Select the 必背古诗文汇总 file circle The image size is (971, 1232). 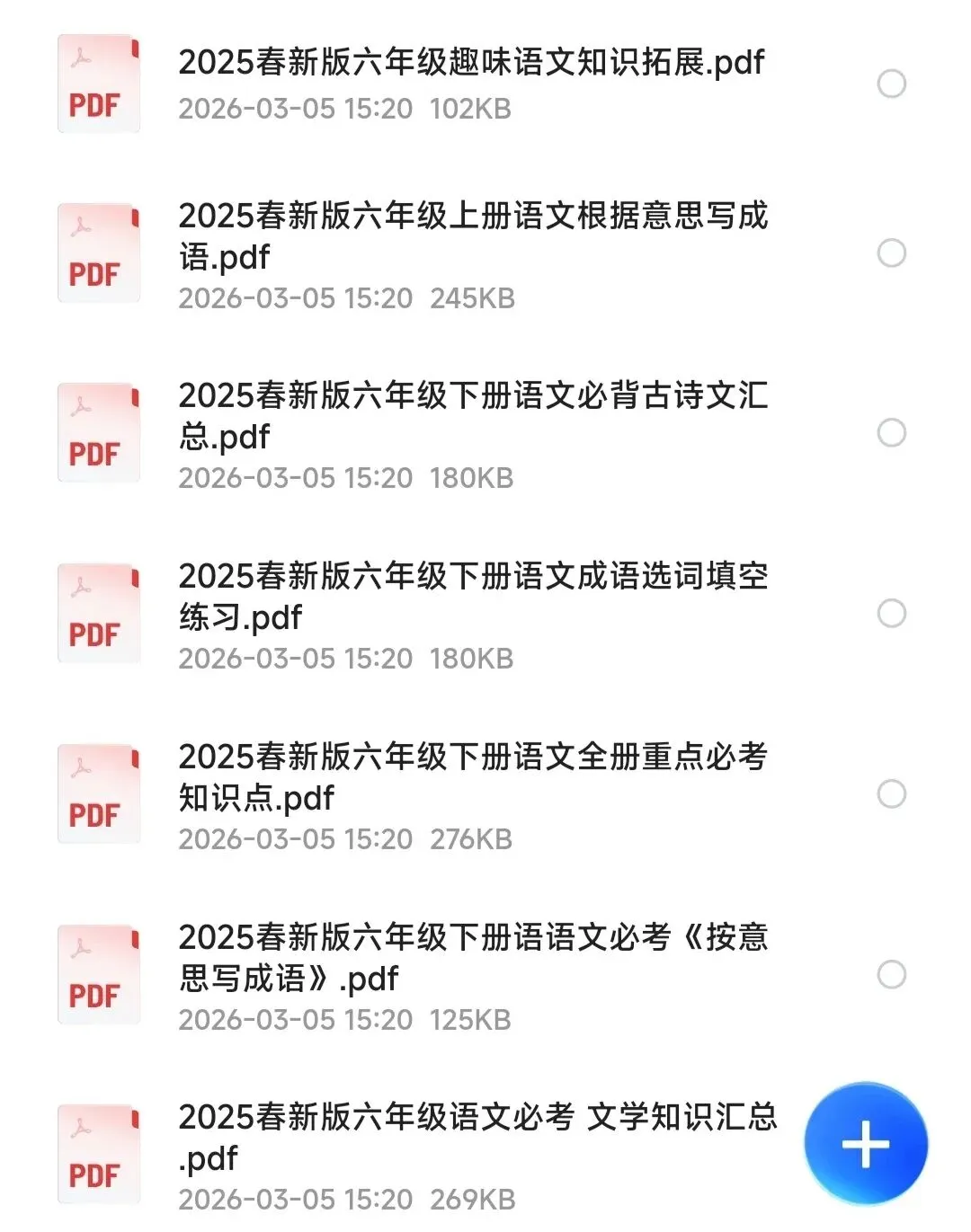point(891,433)
